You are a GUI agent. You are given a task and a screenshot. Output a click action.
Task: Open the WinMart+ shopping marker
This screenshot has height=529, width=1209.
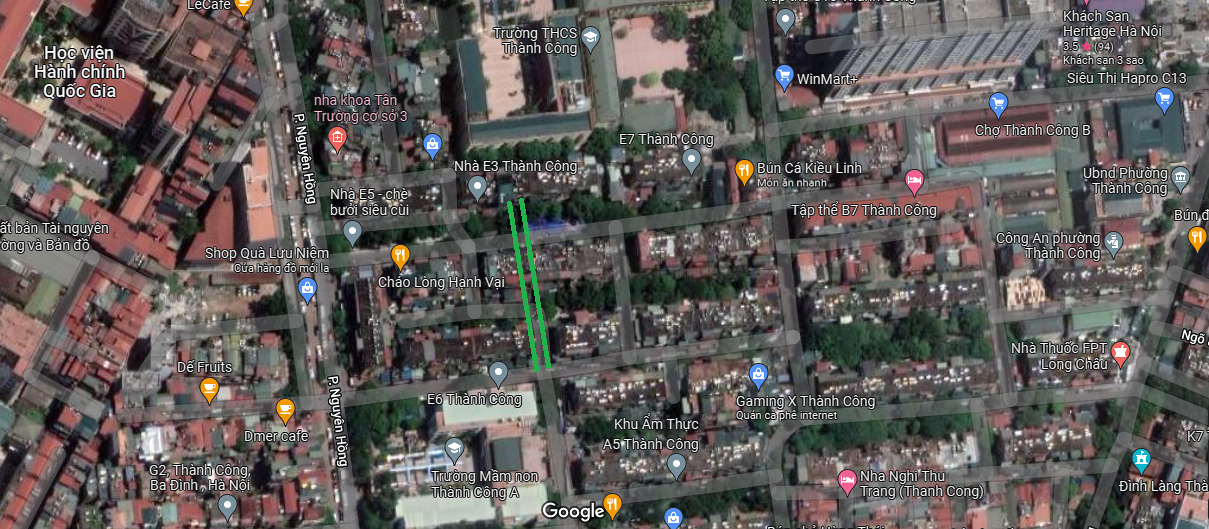click(784, 77)
